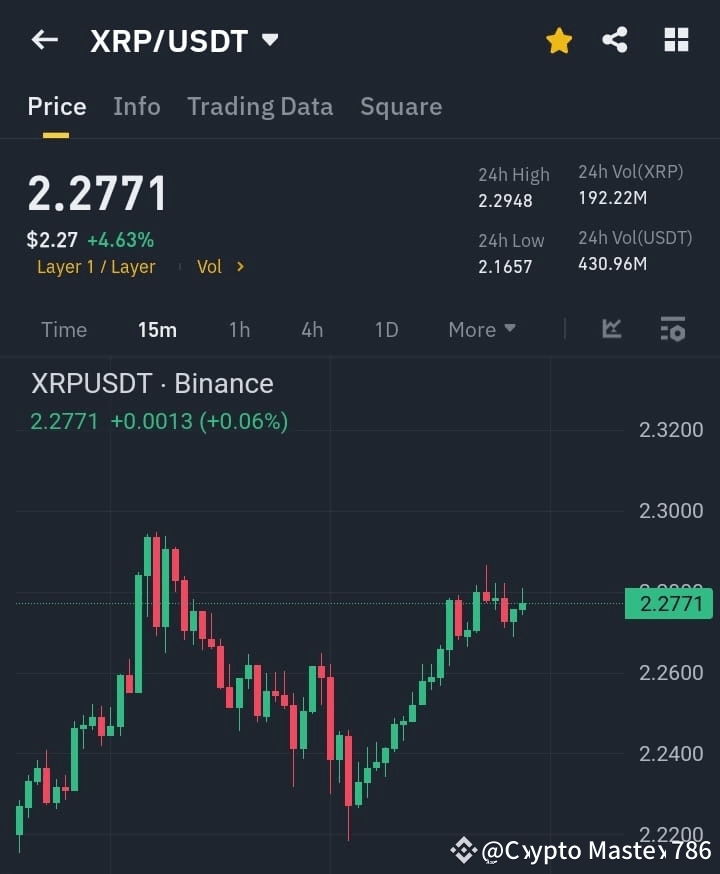
Task: Tap the diamond logo near Crypto Master watermark
Action: click(x=463, y=850)
